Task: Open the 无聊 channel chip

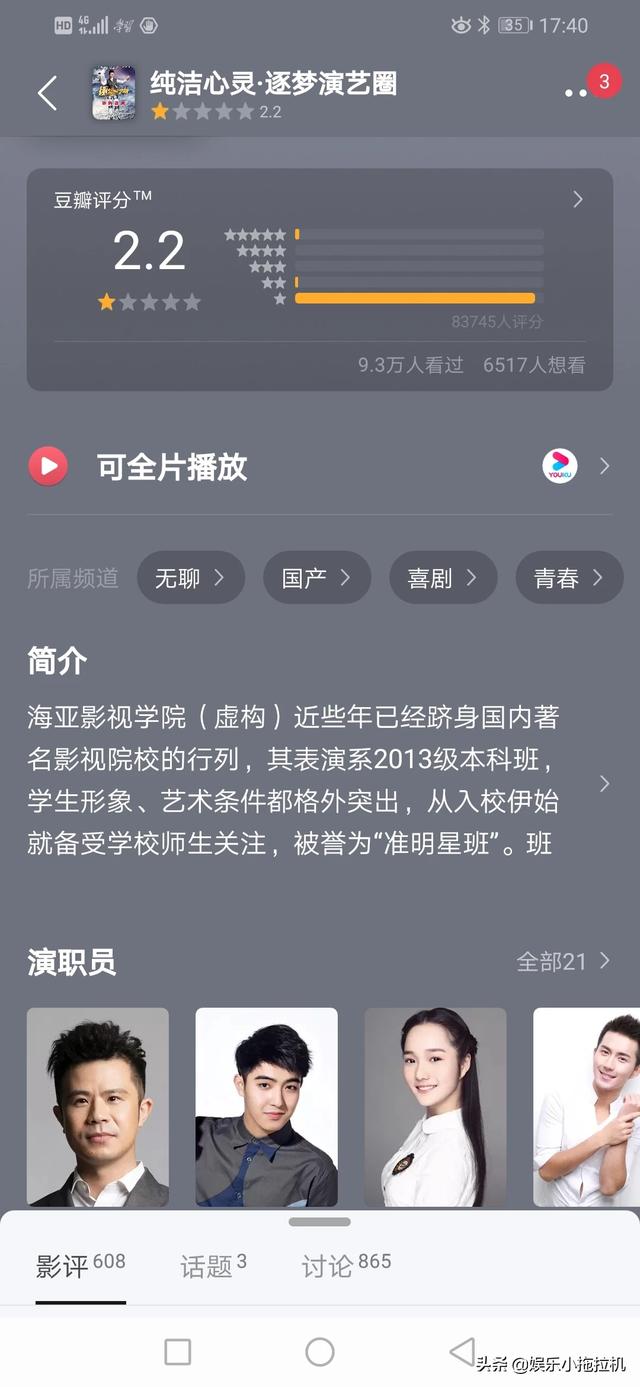Action: pyautogui.click(x=190, y=577)
